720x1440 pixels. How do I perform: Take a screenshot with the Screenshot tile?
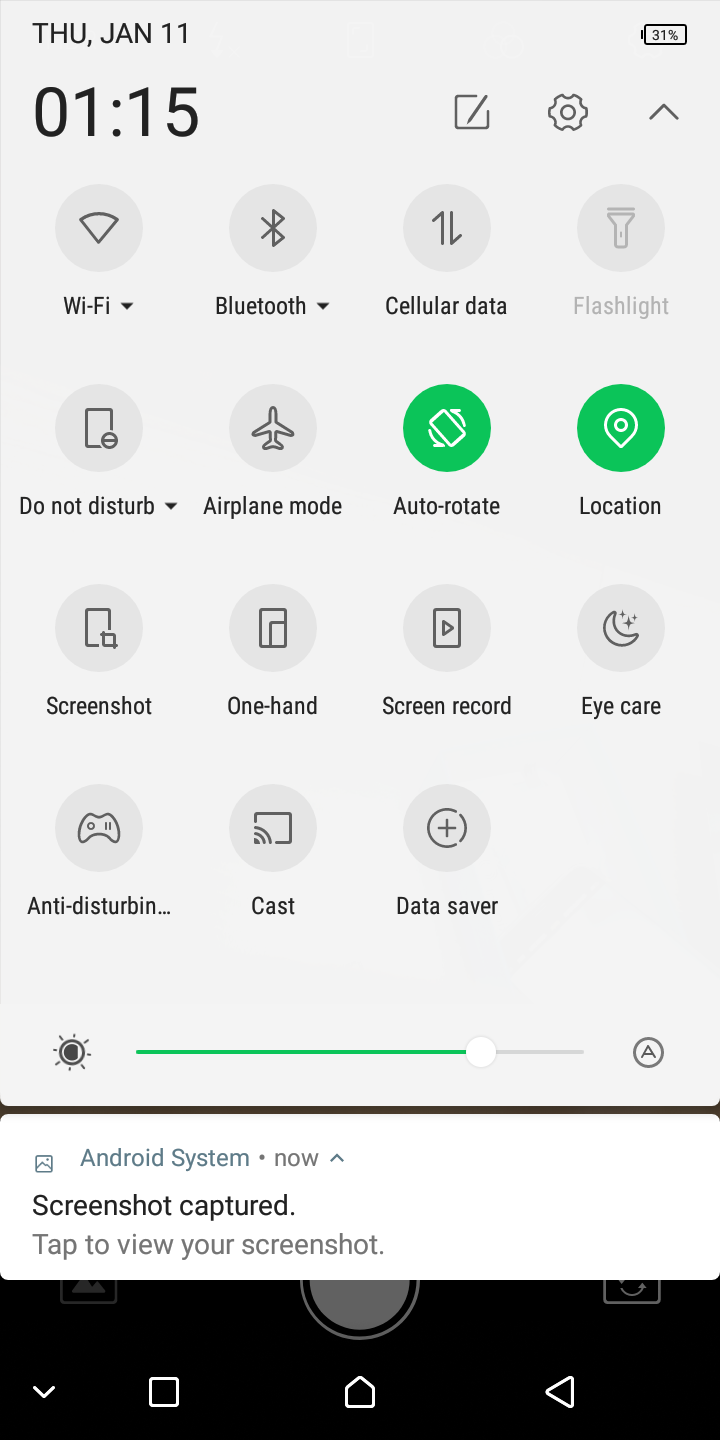pos(99,628)
